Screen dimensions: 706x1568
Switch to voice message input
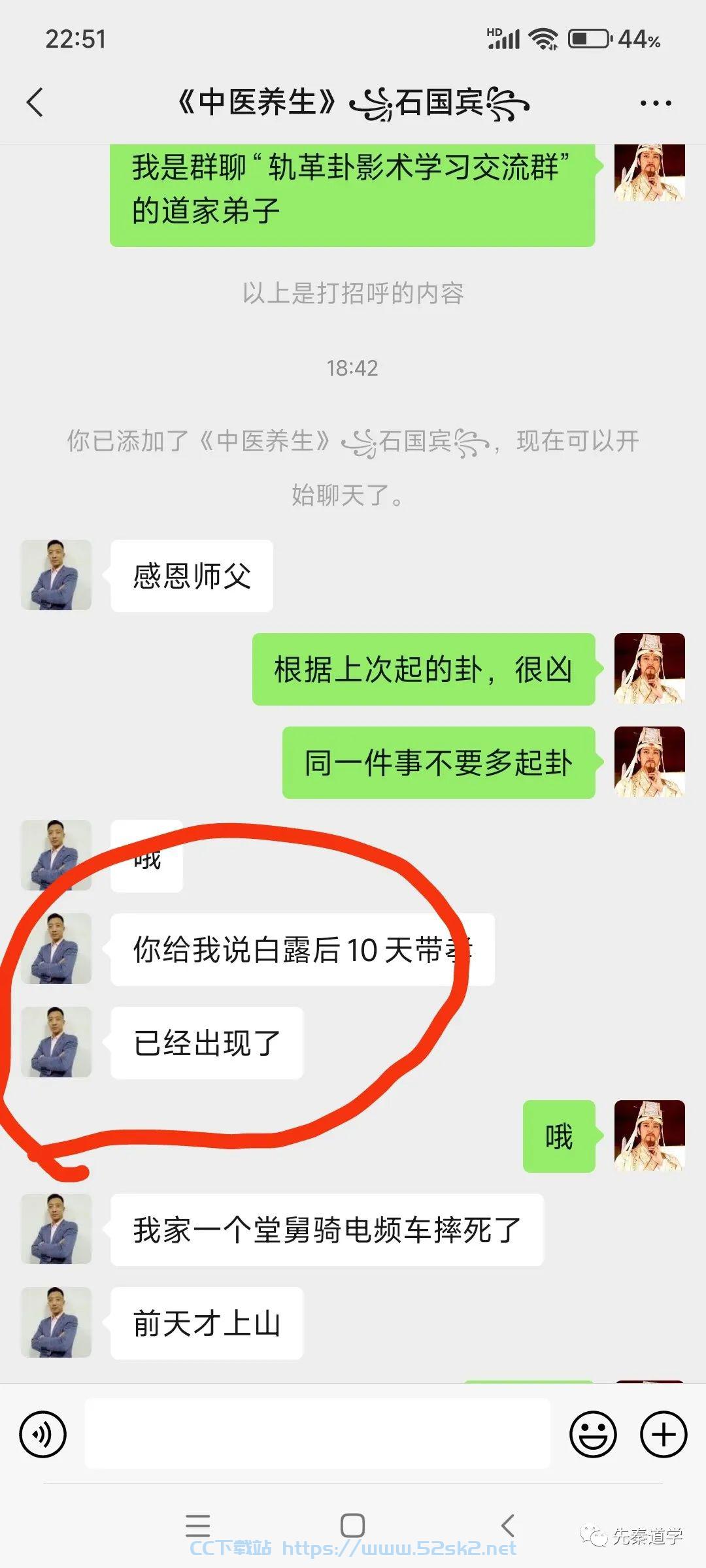[x=43, y=1435]
